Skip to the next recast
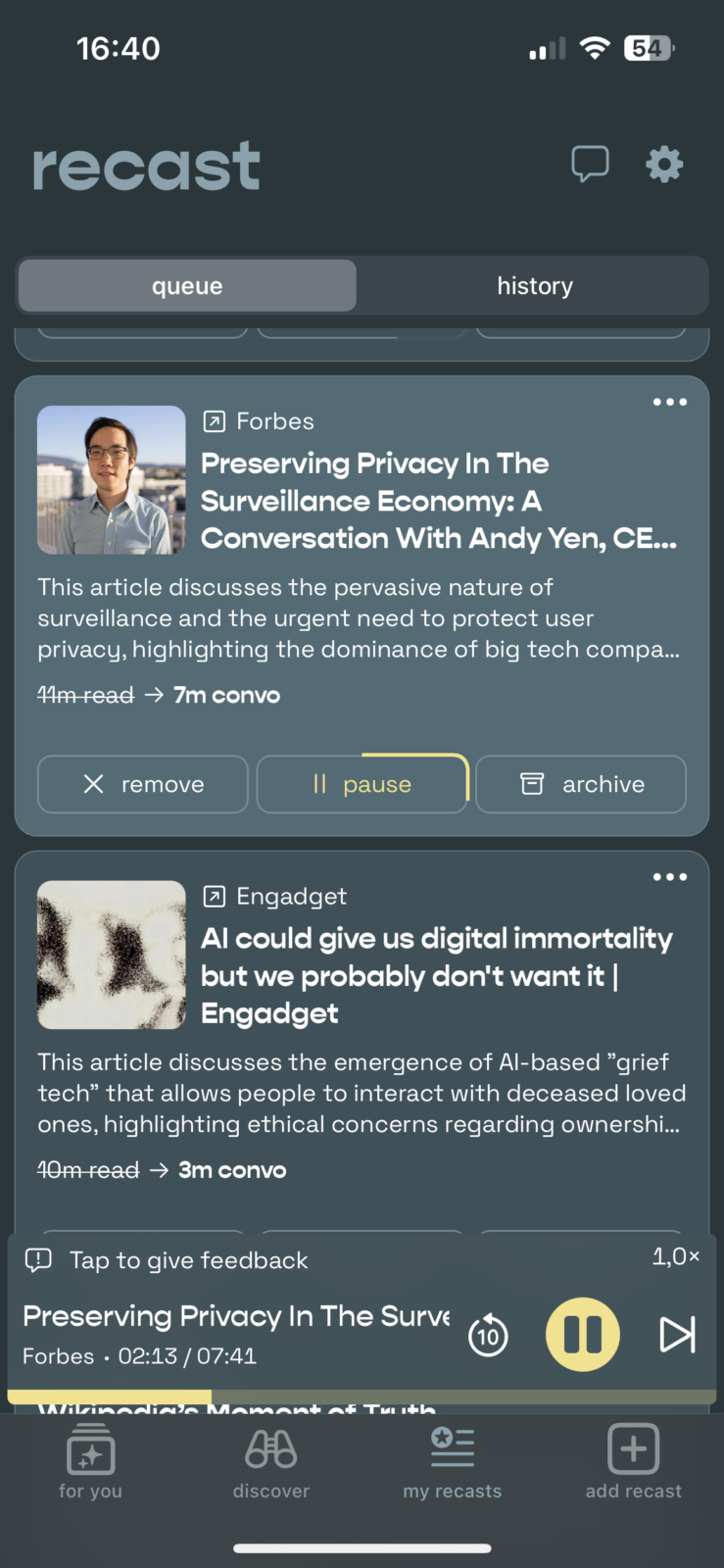This screenshot has height=1568, width=724. 676,1335
